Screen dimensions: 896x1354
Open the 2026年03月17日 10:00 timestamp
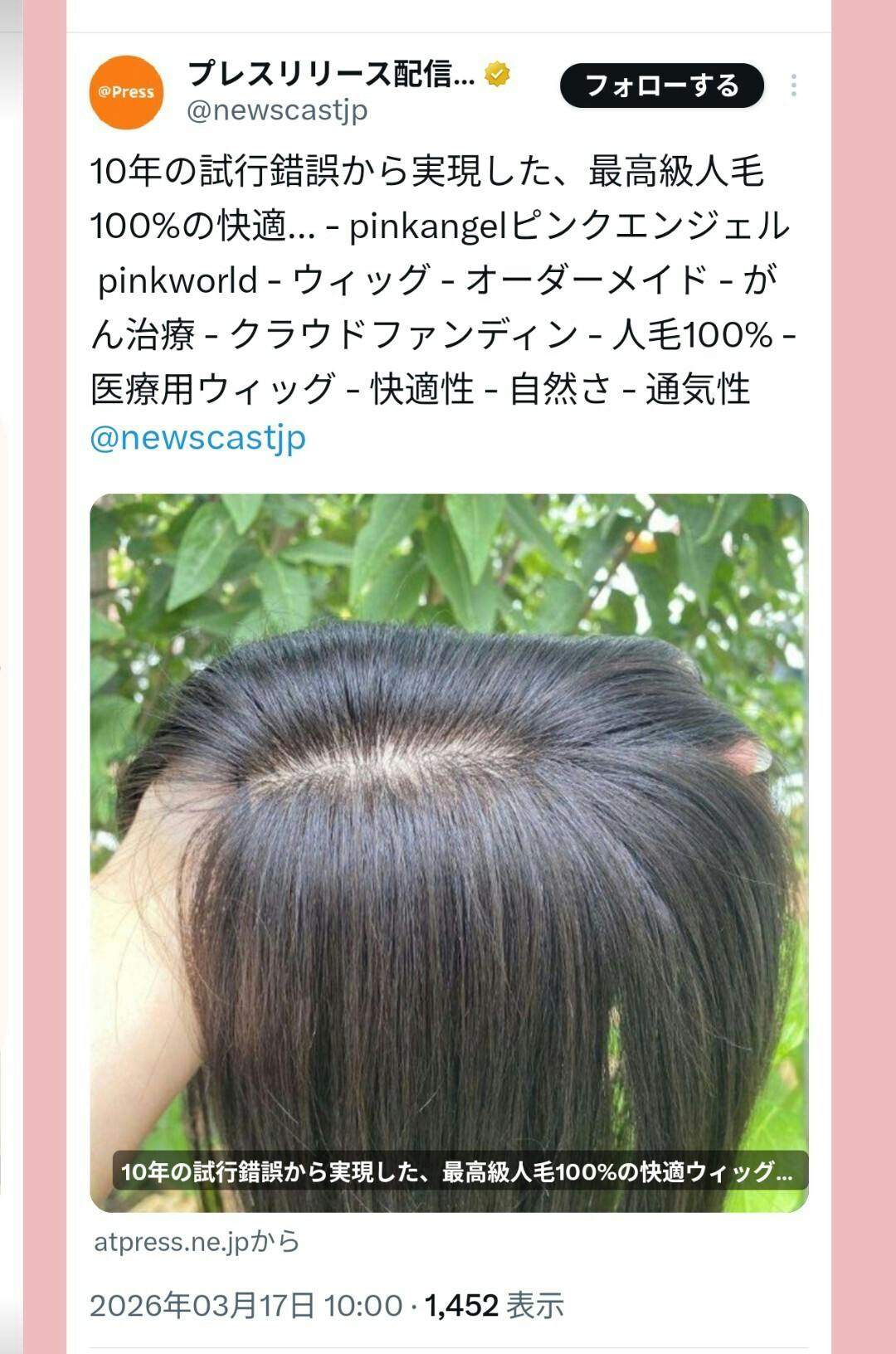[x=246, y=1305]
